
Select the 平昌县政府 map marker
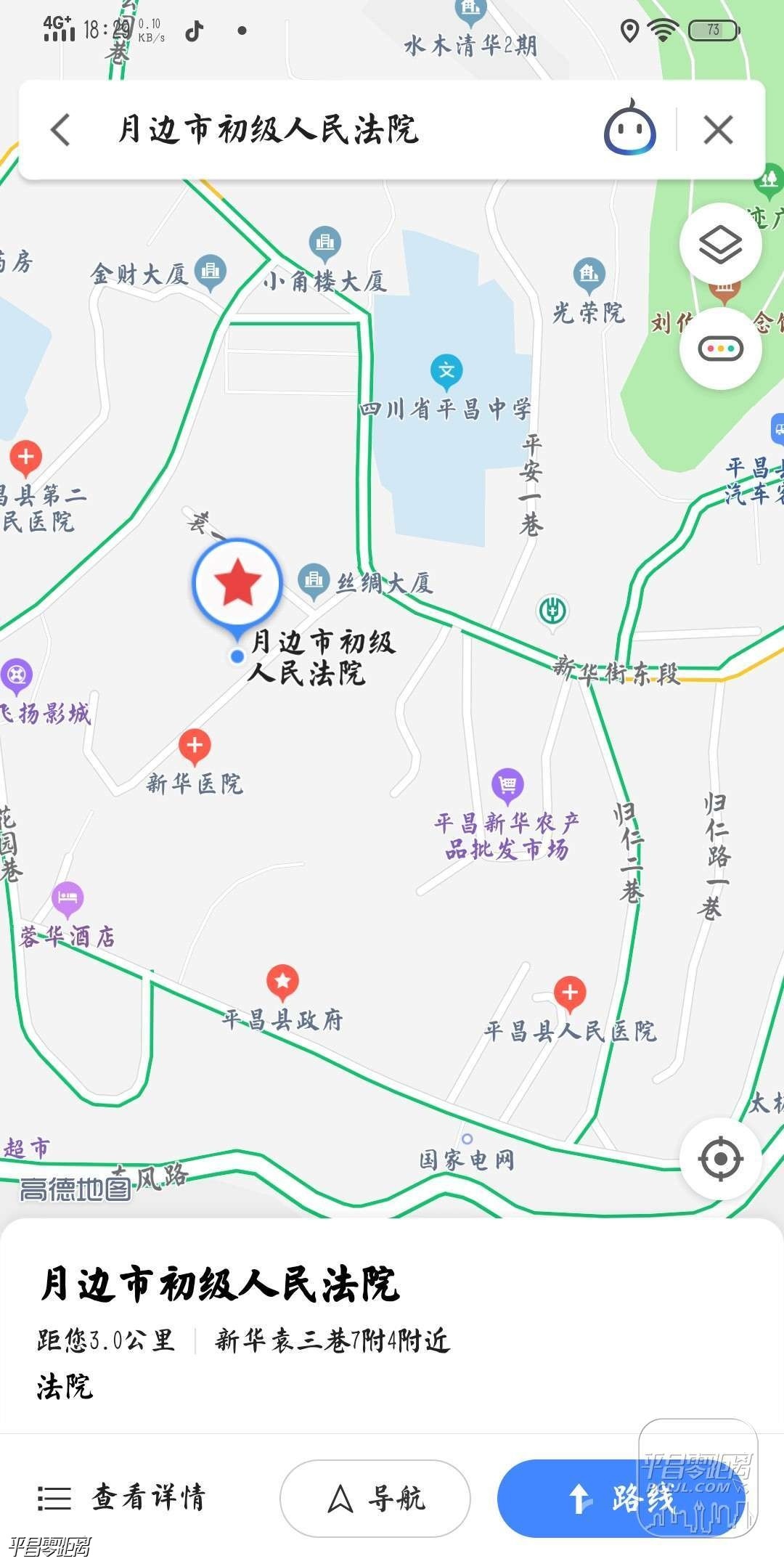pos(282,982)
